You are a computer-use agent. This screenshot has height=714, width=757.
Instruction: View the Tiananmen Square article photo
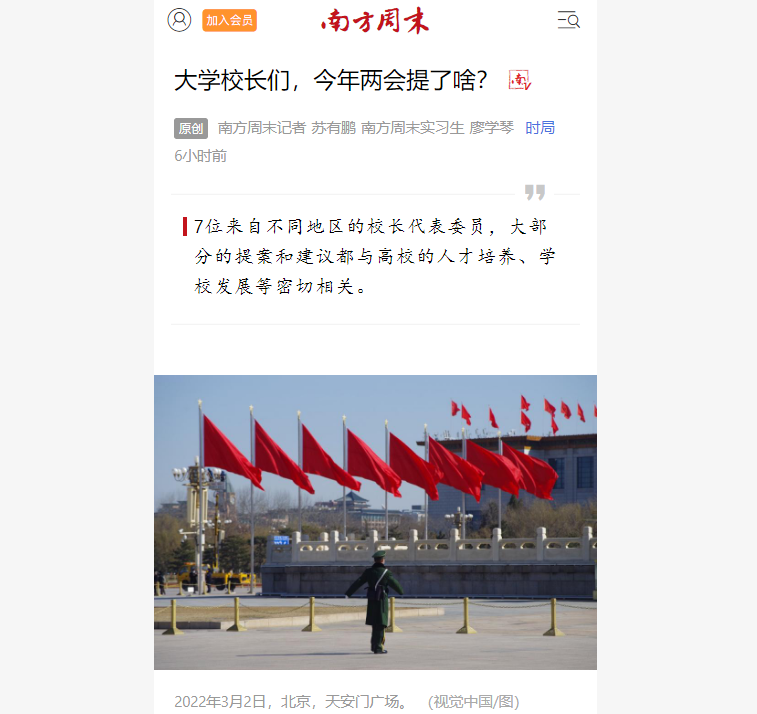pyautogui.click(x=375, y=522)
